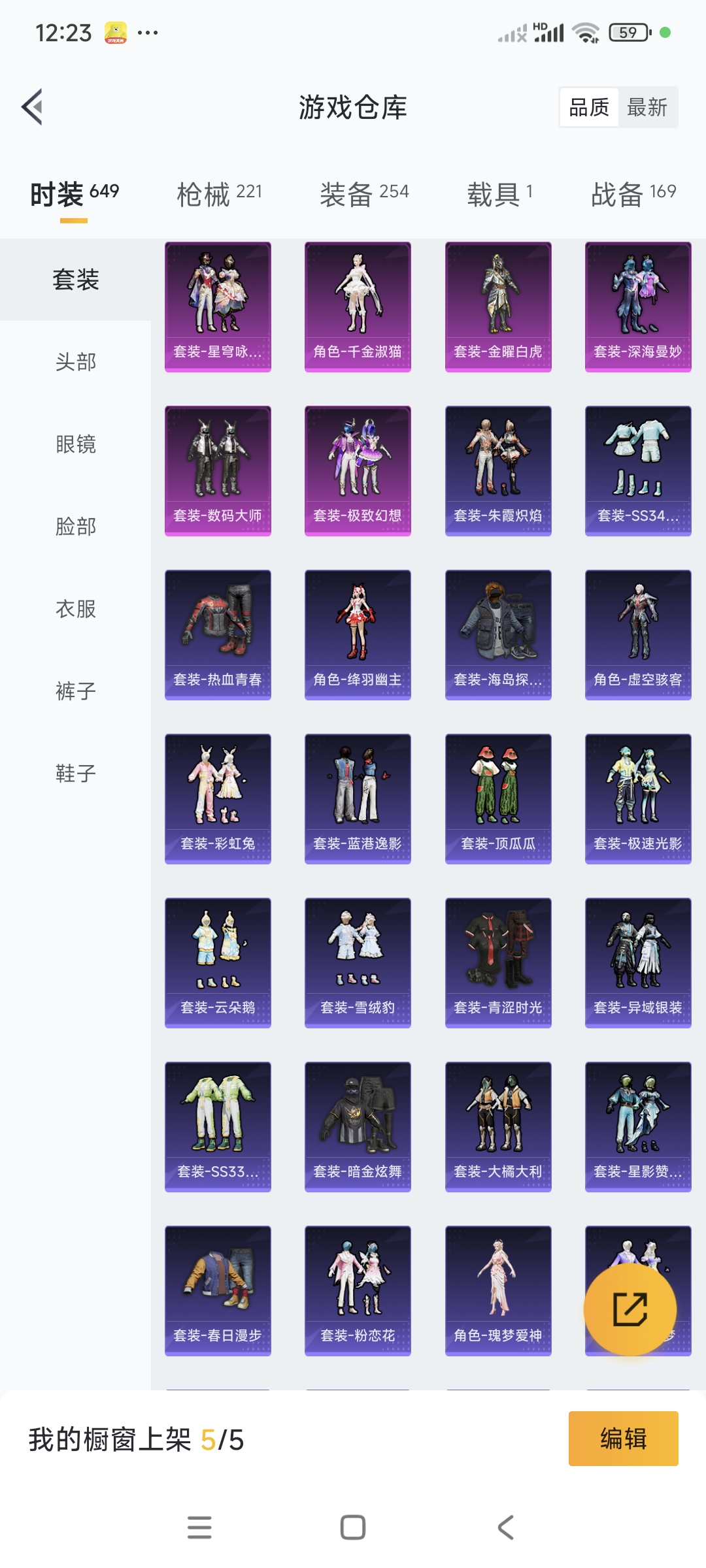Show the 脸部 category
Viewport: 706px width, 1568px height.
tap(76, 527)
